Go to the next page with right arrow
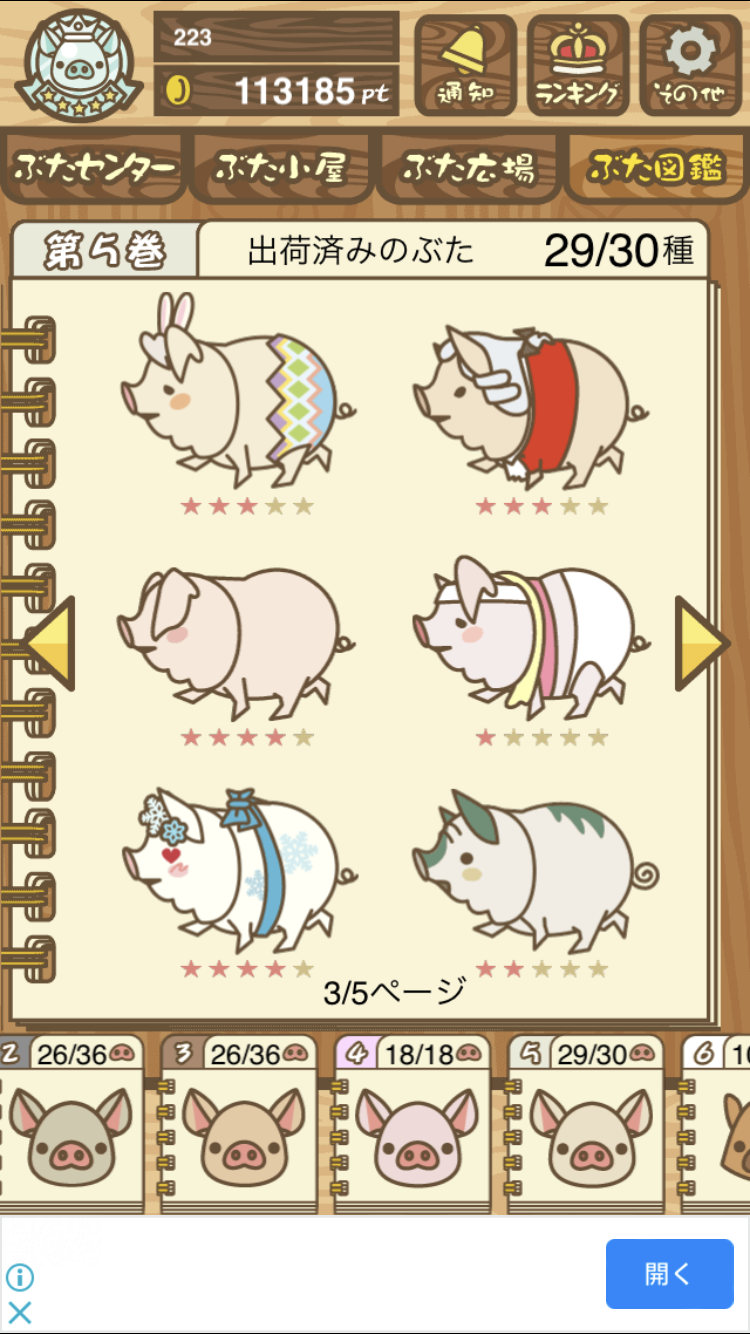Screen dimensions: 750x1334 (x=702, y=643)
